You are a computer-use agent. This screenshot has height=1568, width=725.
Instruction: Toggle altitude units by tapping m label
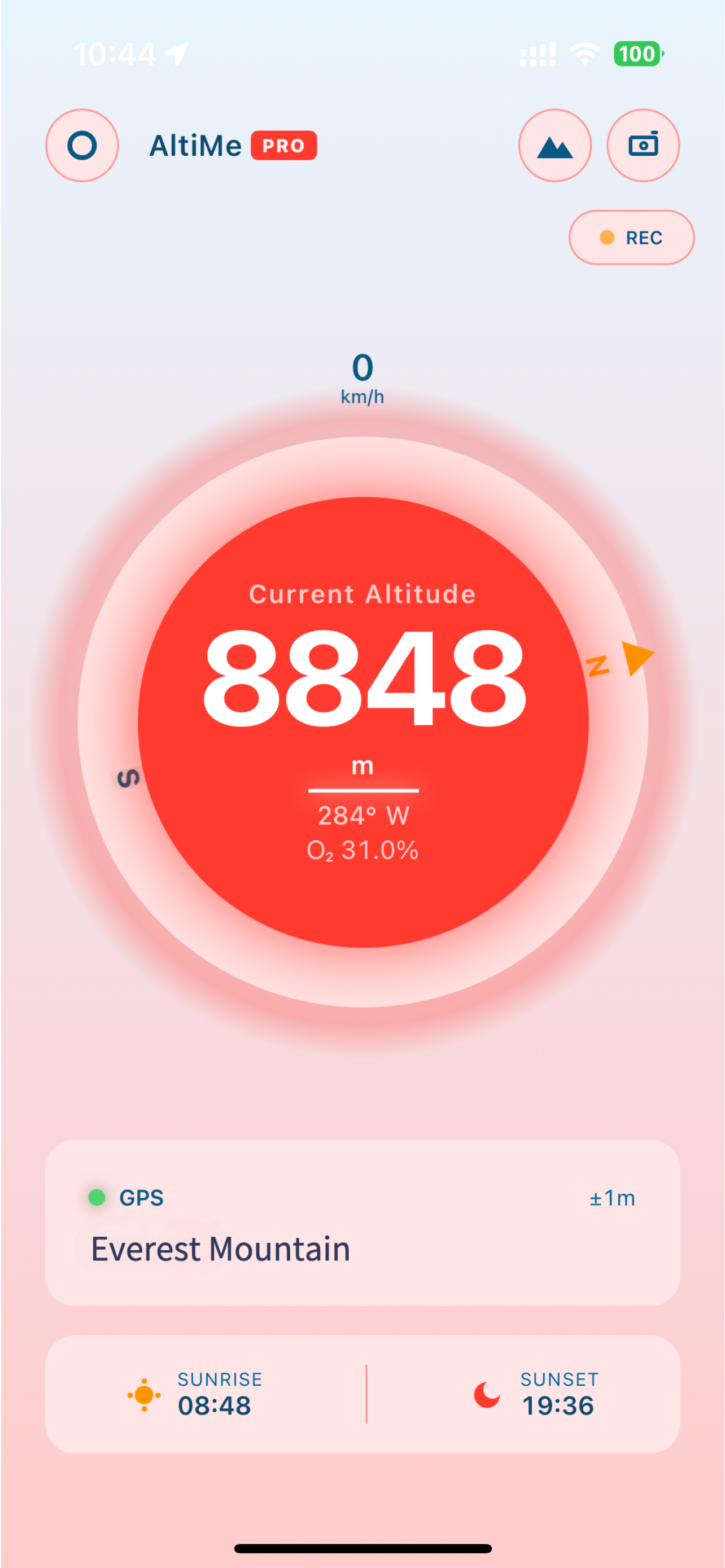click(362, 766)
